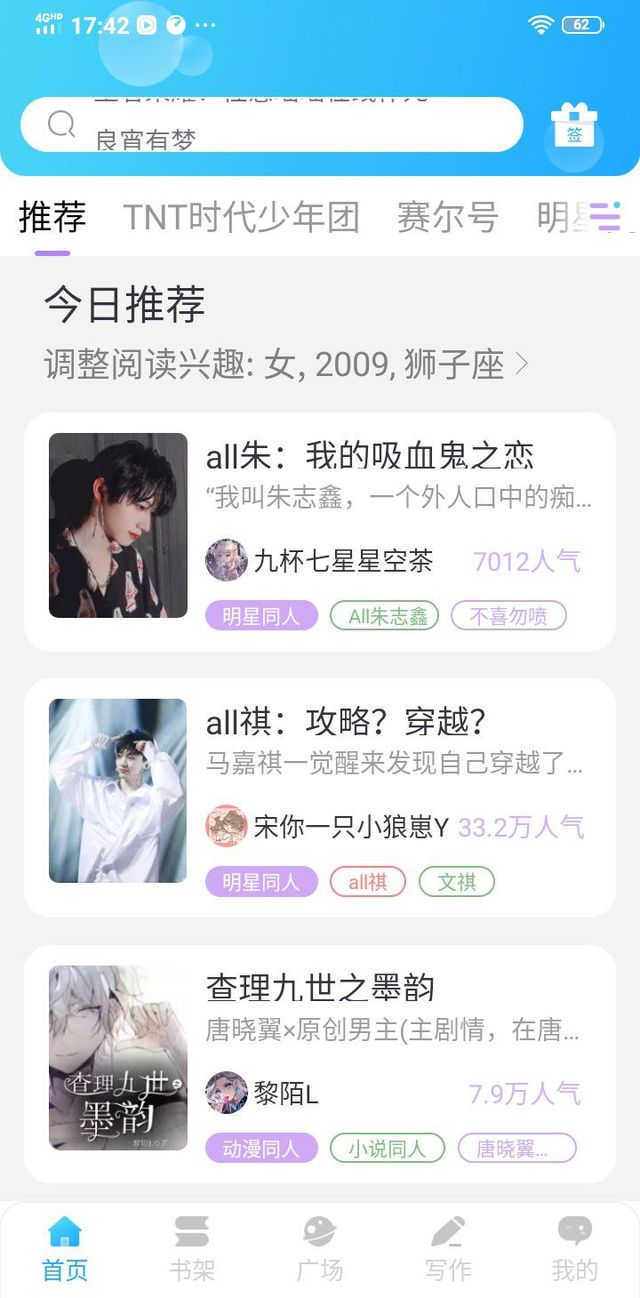Viewport: 640px width, 1298px height.
Task: Tap the 不喜勿喷 tag
Action: [x=508, y=616]
